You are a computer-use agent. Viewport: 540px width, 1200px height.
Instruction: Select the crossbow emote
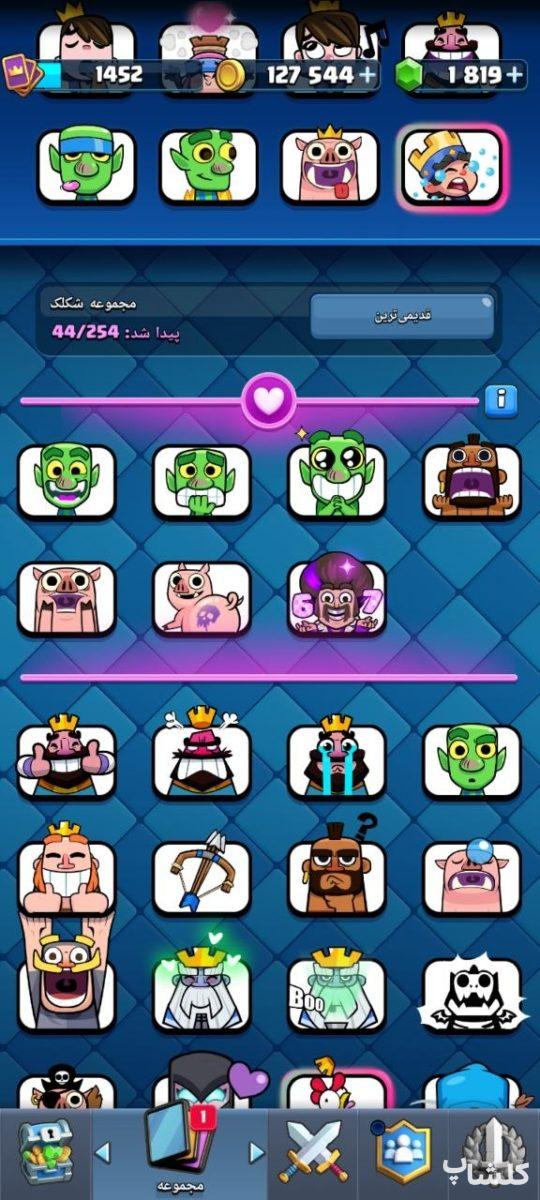coord(201,878)
